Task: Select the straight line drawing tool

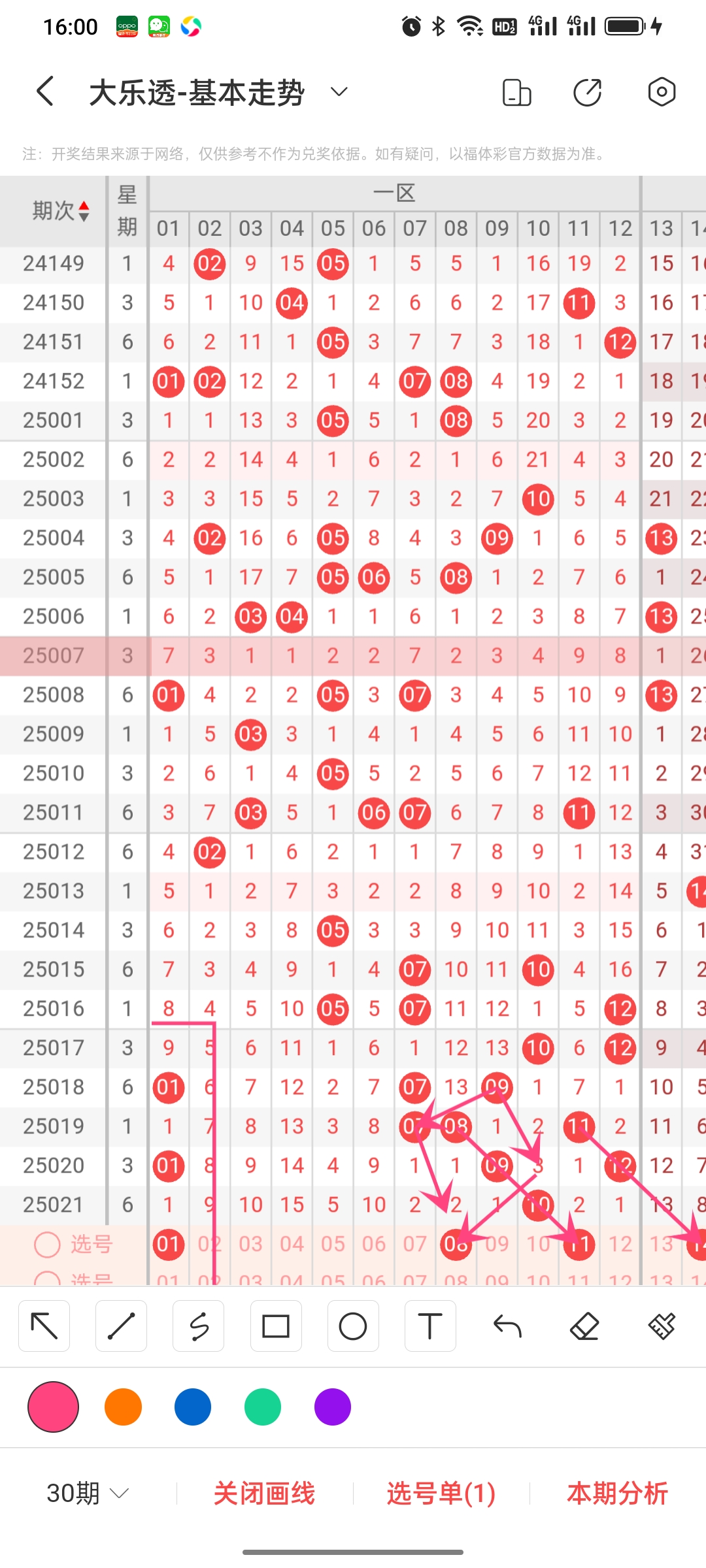Action: [x=121, y=1326]
